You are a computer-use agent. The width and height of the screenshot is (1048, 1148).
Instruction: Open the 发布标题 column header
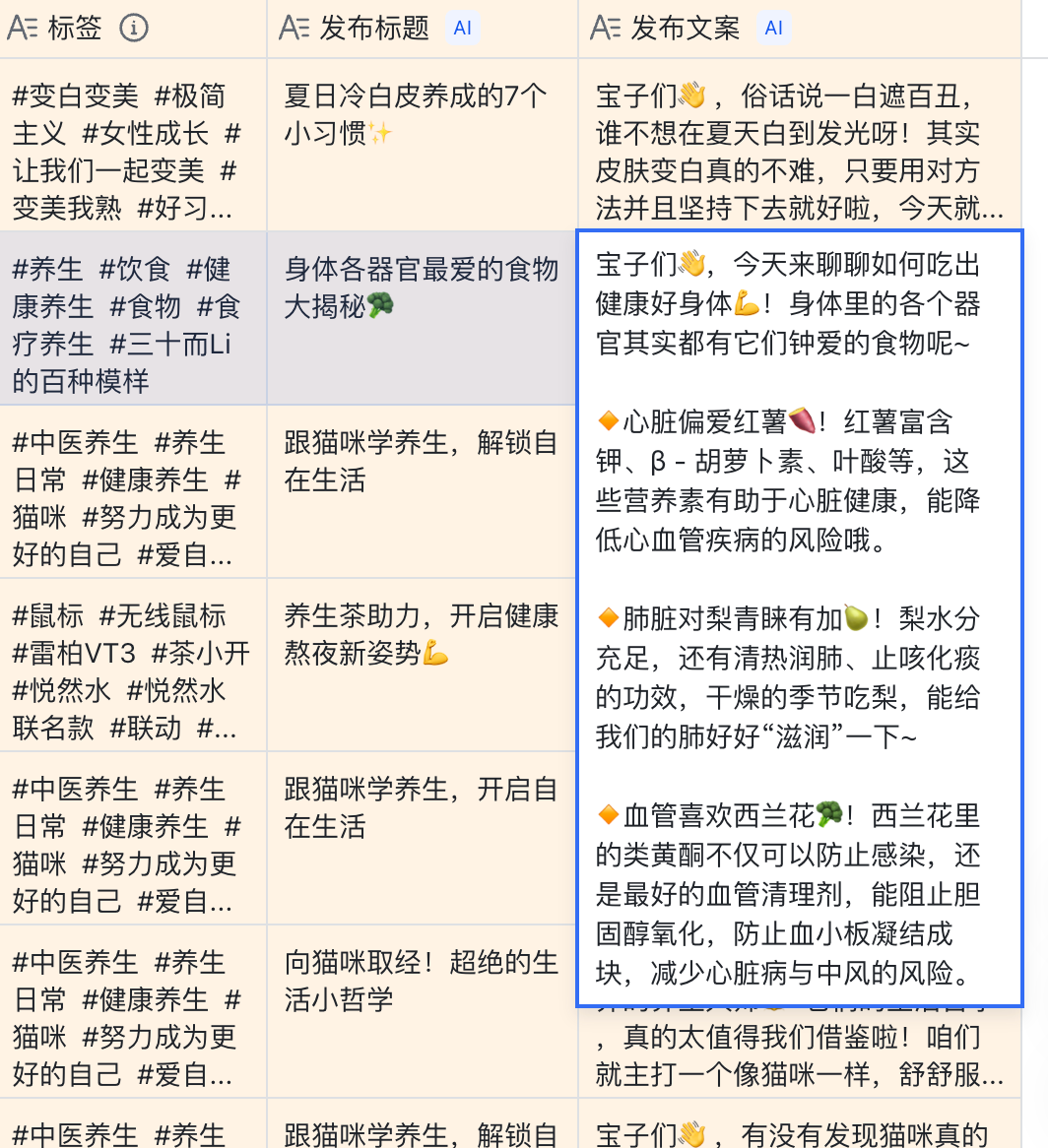373,29
